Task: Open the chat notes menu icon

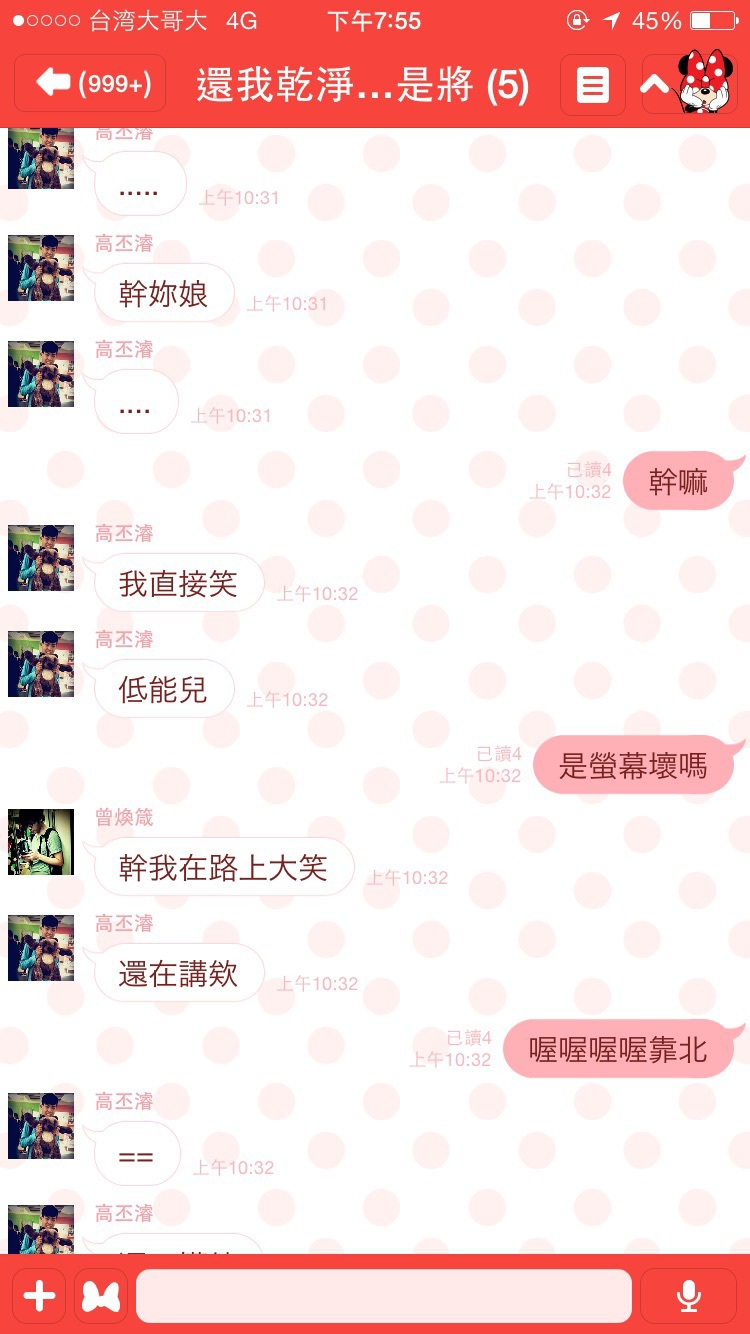Action: (x=593, y=84)
